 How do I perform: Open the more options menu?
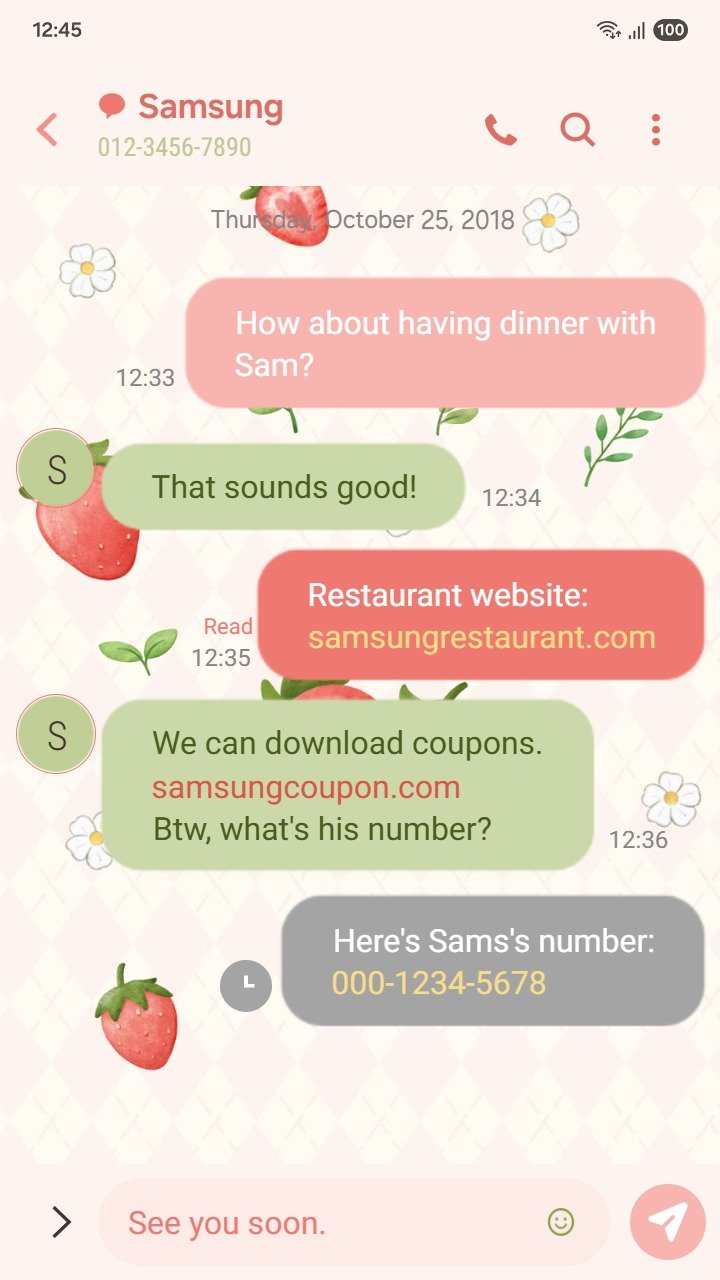pos(656,130)
